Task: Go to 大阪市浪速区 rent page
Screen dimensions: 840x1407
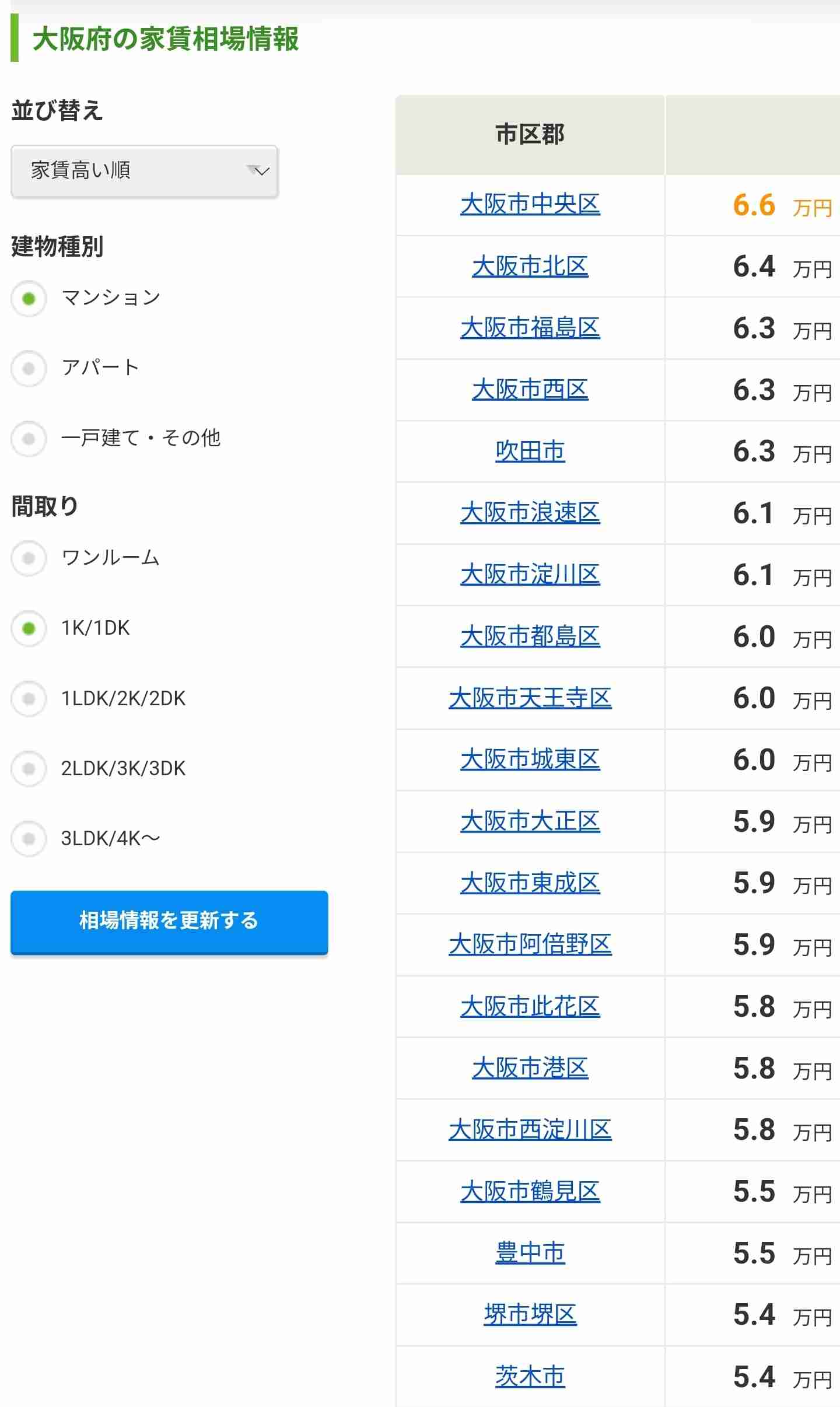Action: (530, 513)
